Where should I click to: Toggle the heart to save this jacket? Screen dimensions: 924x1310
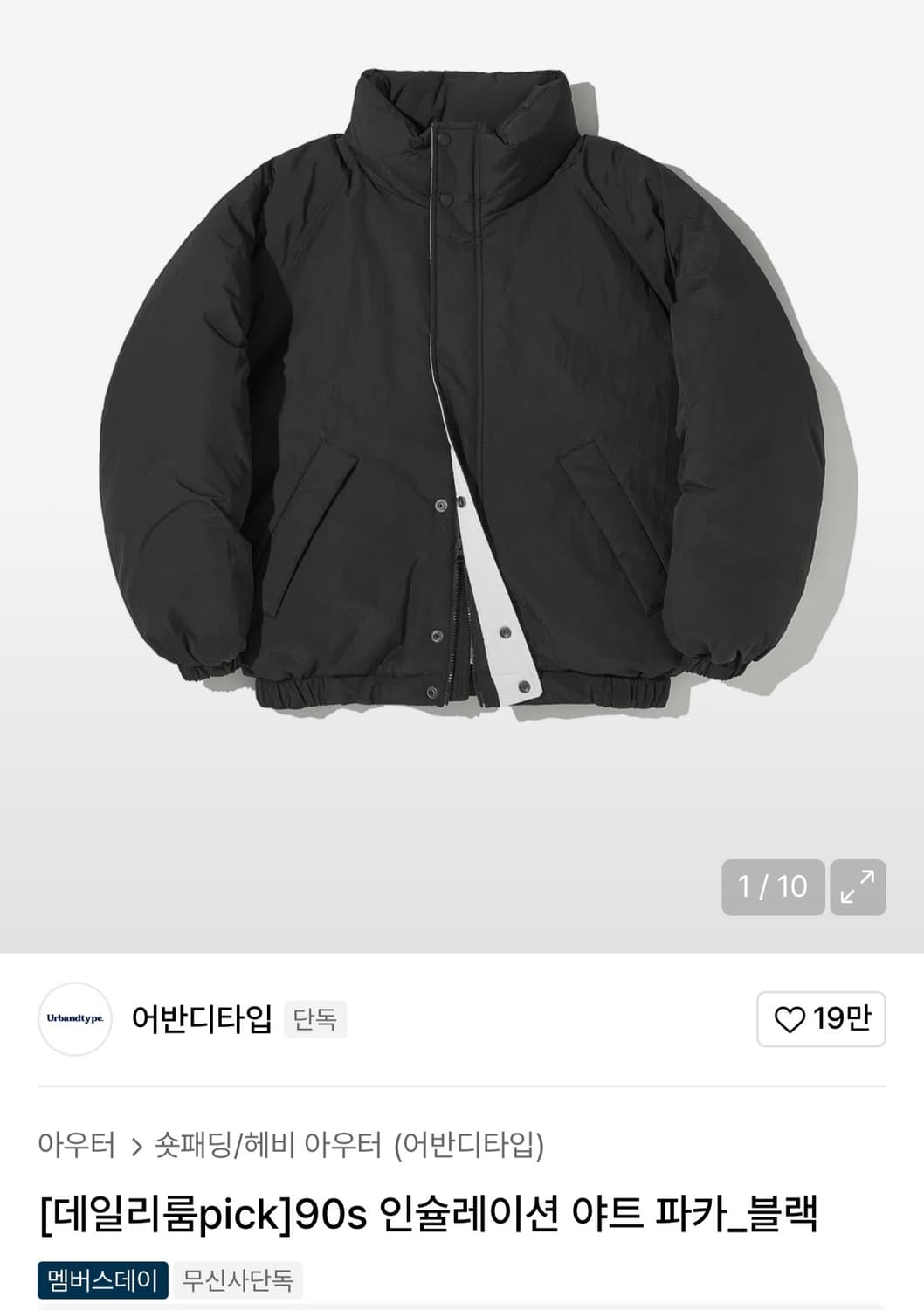tap(790, 1018)
